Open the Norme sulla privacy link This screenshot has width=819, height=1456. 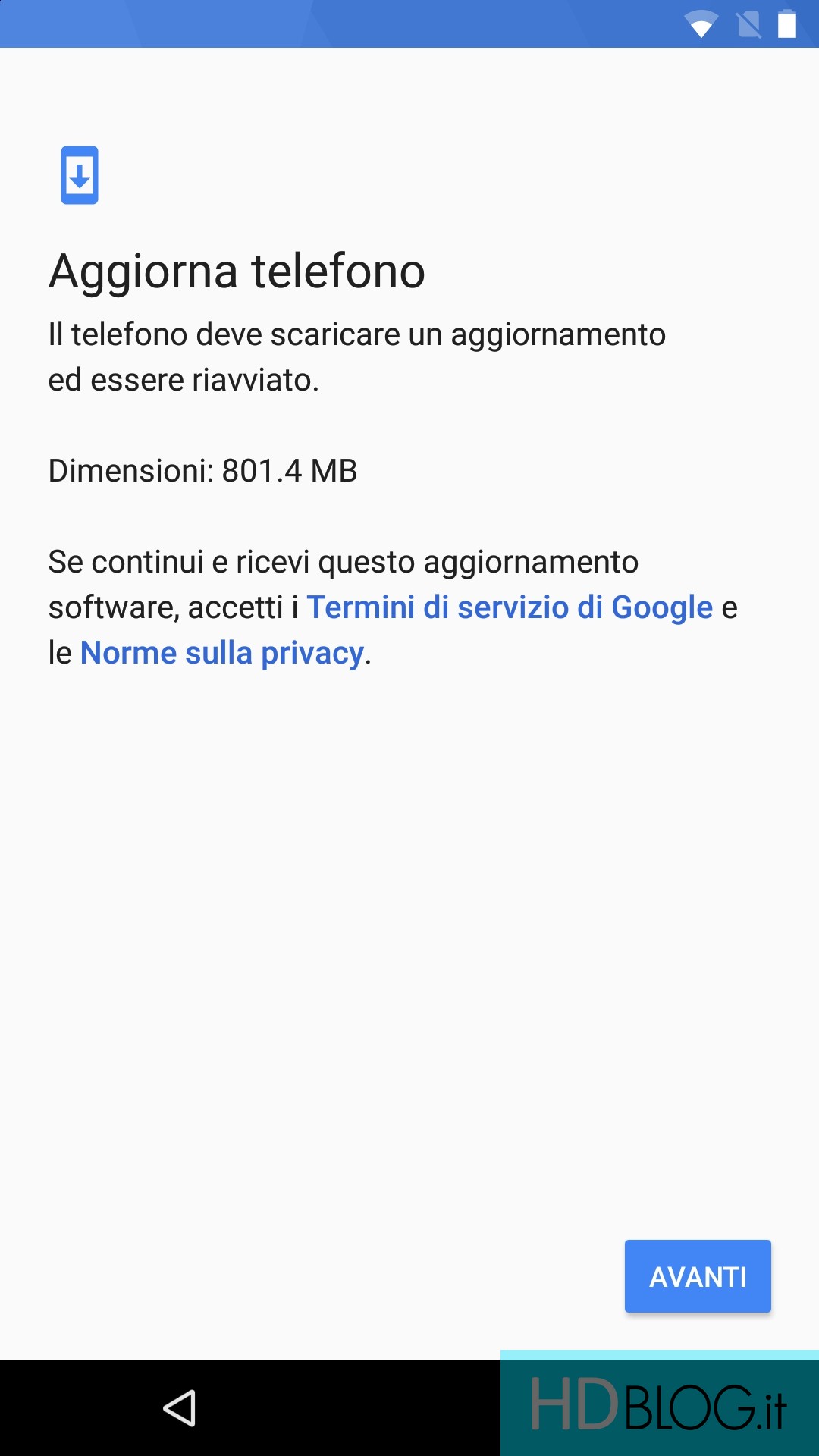click(221, 653)
